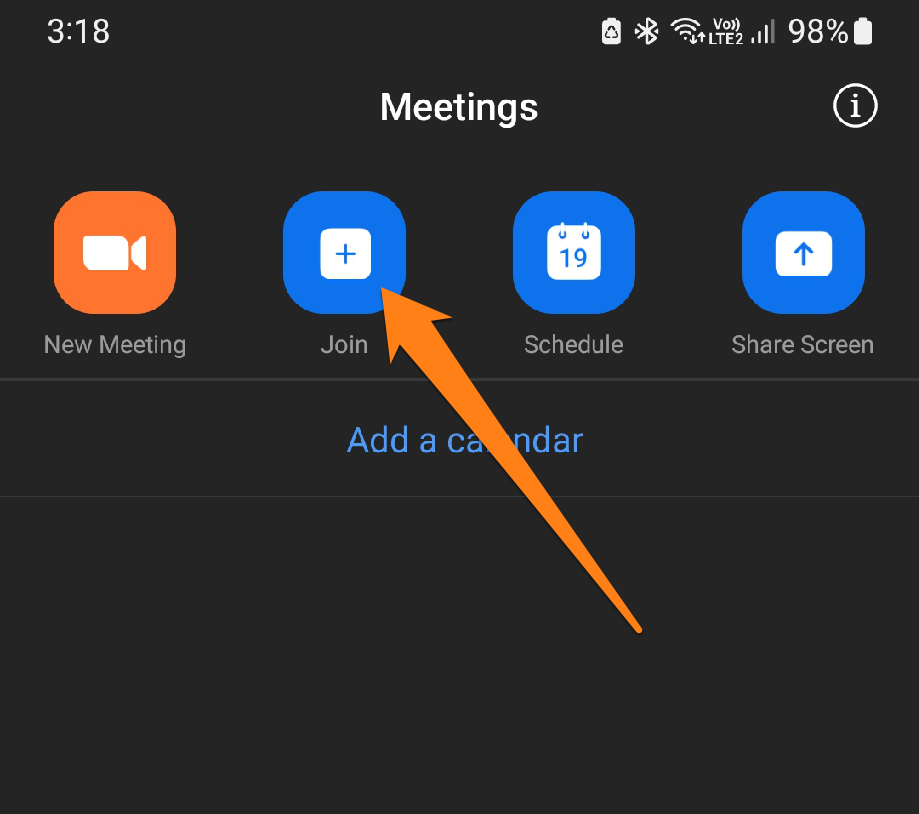919x814 pixels.
Task: Start a New Meeting
Action: pyautogui.click(x=115, y=252)
